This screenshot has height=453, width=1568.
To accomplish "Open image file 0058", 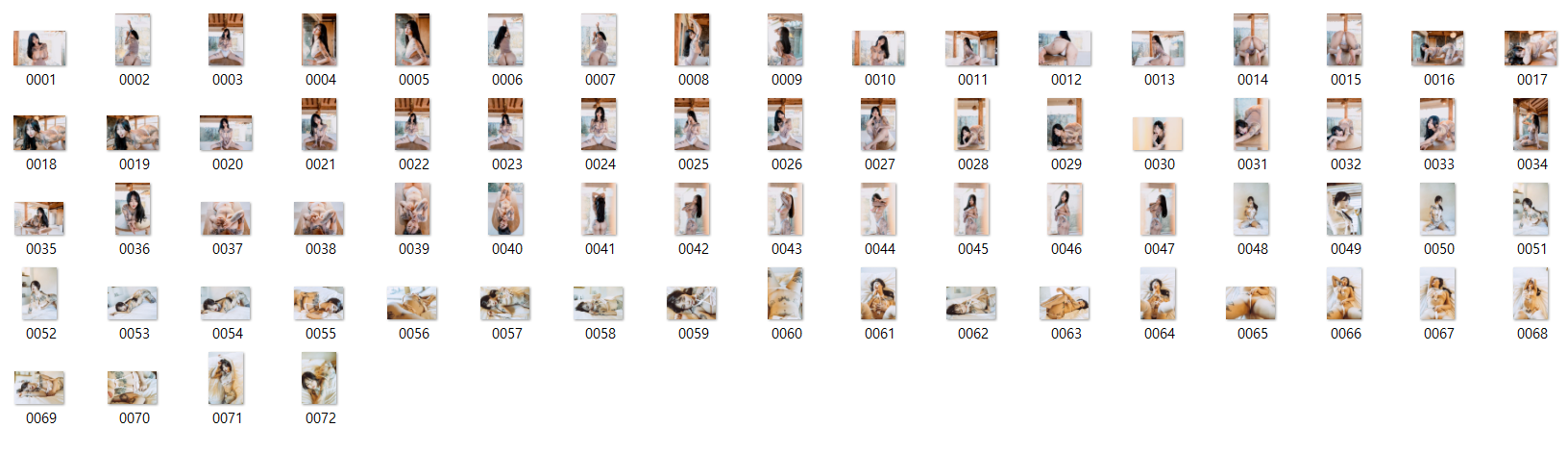I will (600, 303).
